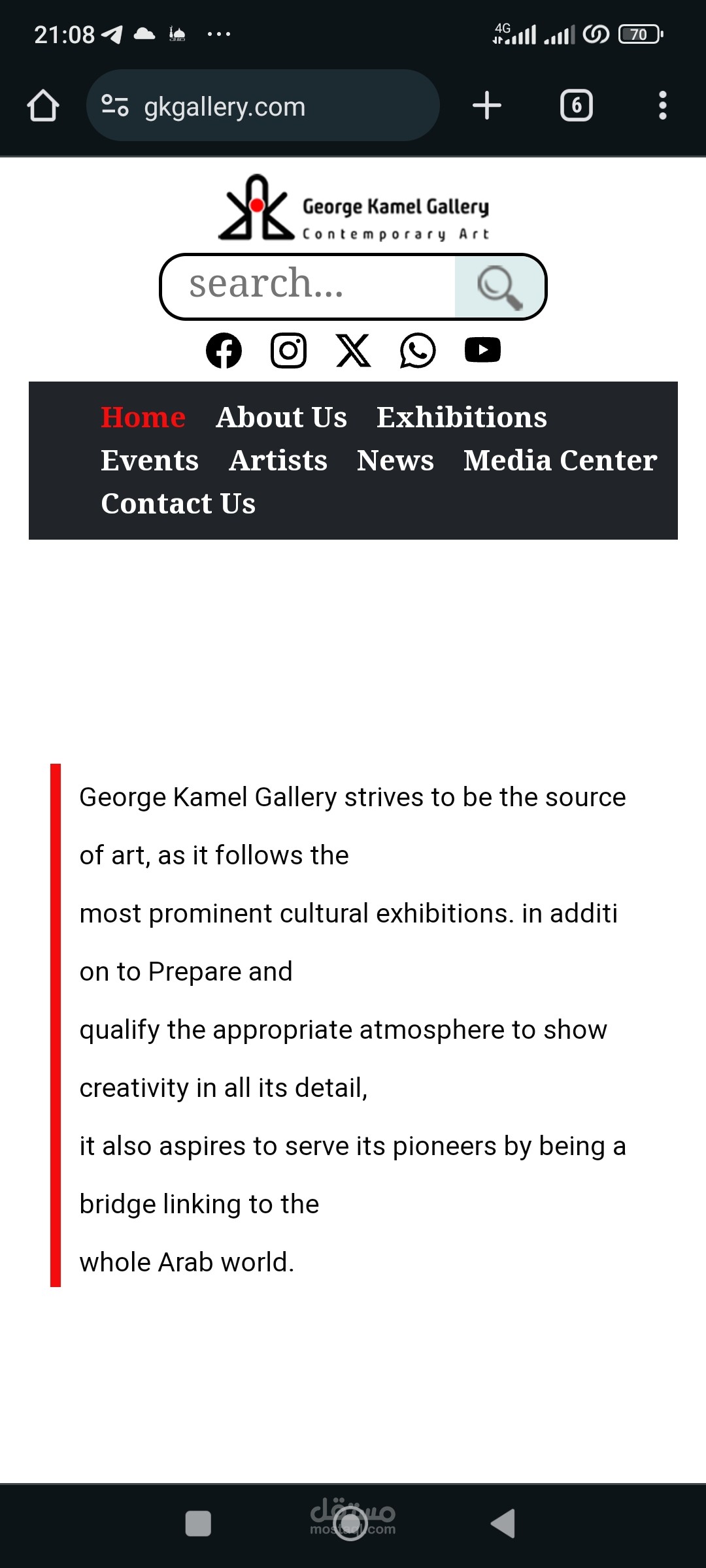The width and height of the screenshot is (706, 1568).
Task: Open a new browser tab
Action: click(487, 105)
